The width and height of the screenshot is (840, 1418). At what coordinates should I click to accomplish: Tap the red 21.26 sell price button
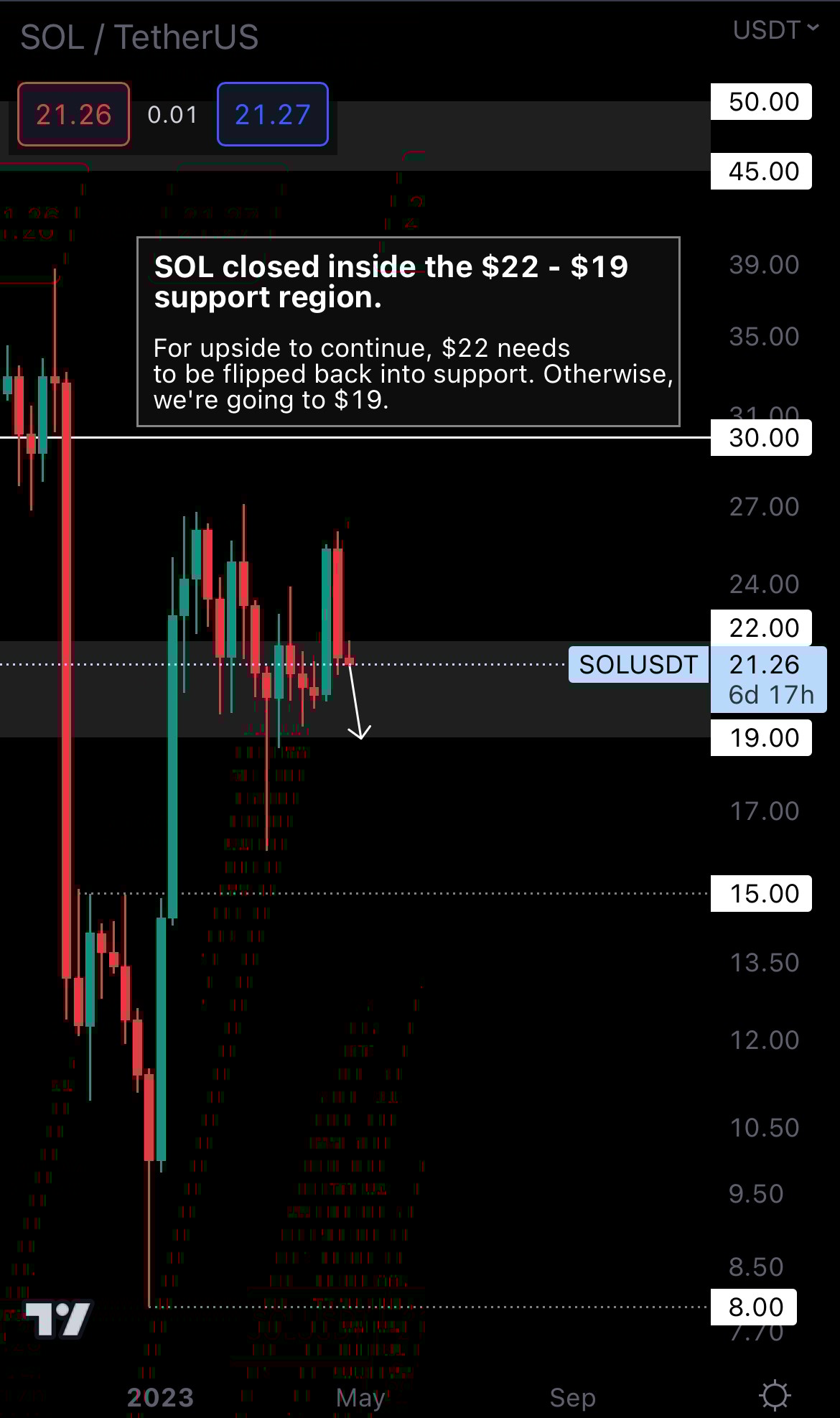73,114
